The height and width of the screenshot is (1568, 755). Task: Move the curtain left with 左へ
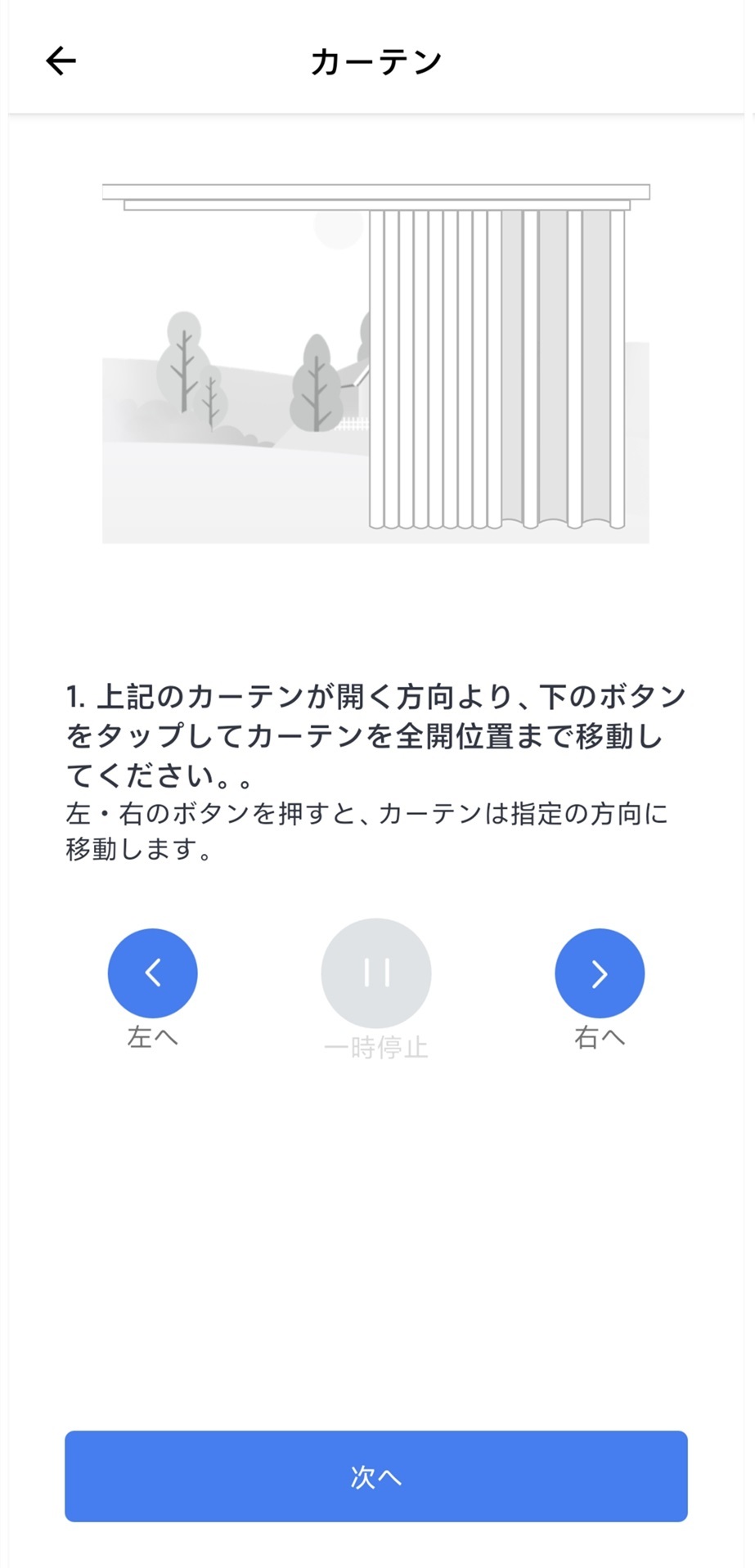(152, 973)
